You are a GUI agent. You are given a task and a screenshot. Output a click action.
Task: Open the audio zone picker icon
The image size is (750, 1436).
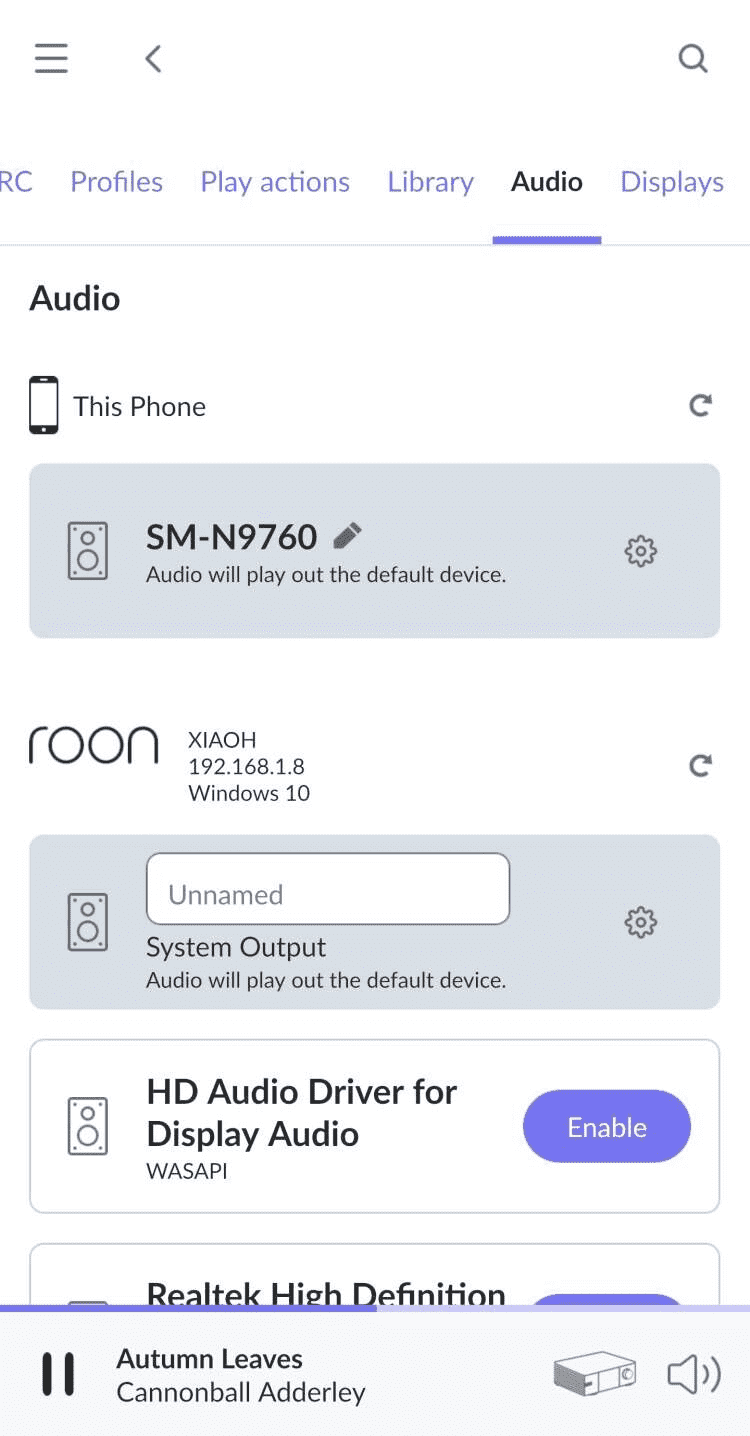tap(595, 1374)
